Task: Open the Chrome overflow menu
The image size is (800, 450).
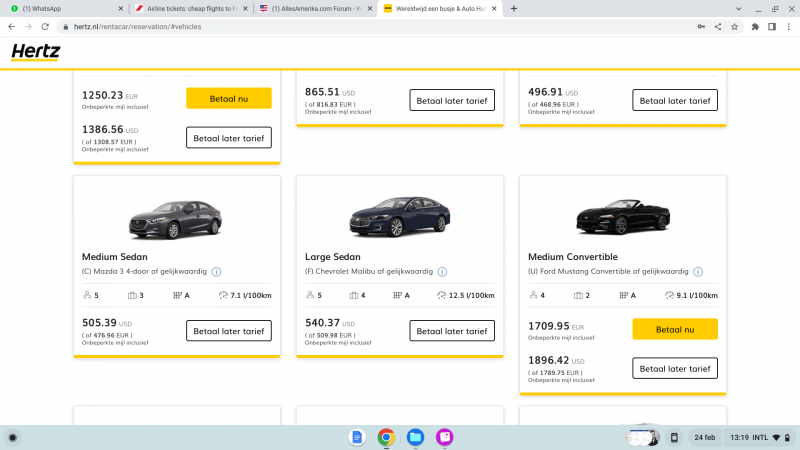Action: [789, 26]
